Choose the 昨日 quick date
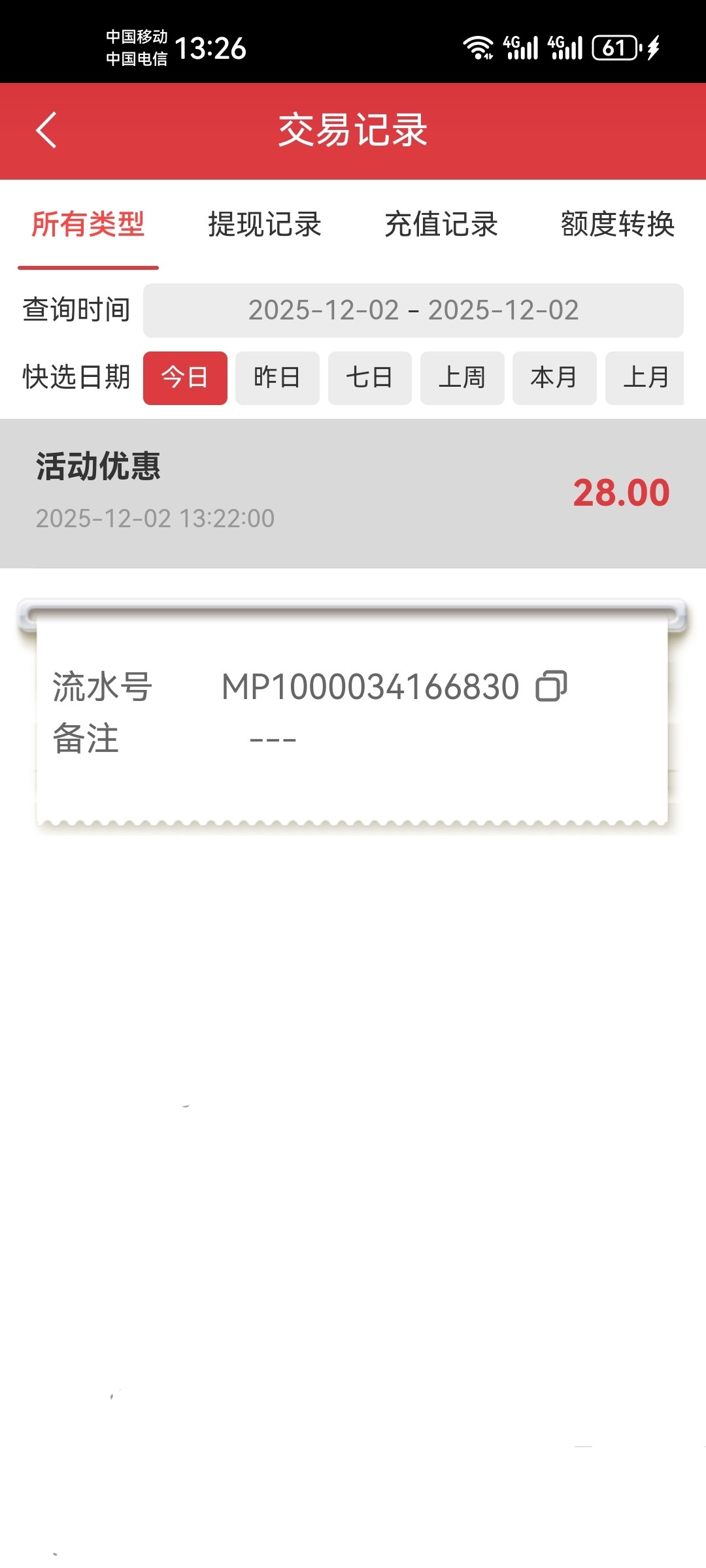The width and height of the screenshot is (706, 1568). pos(277,378)
